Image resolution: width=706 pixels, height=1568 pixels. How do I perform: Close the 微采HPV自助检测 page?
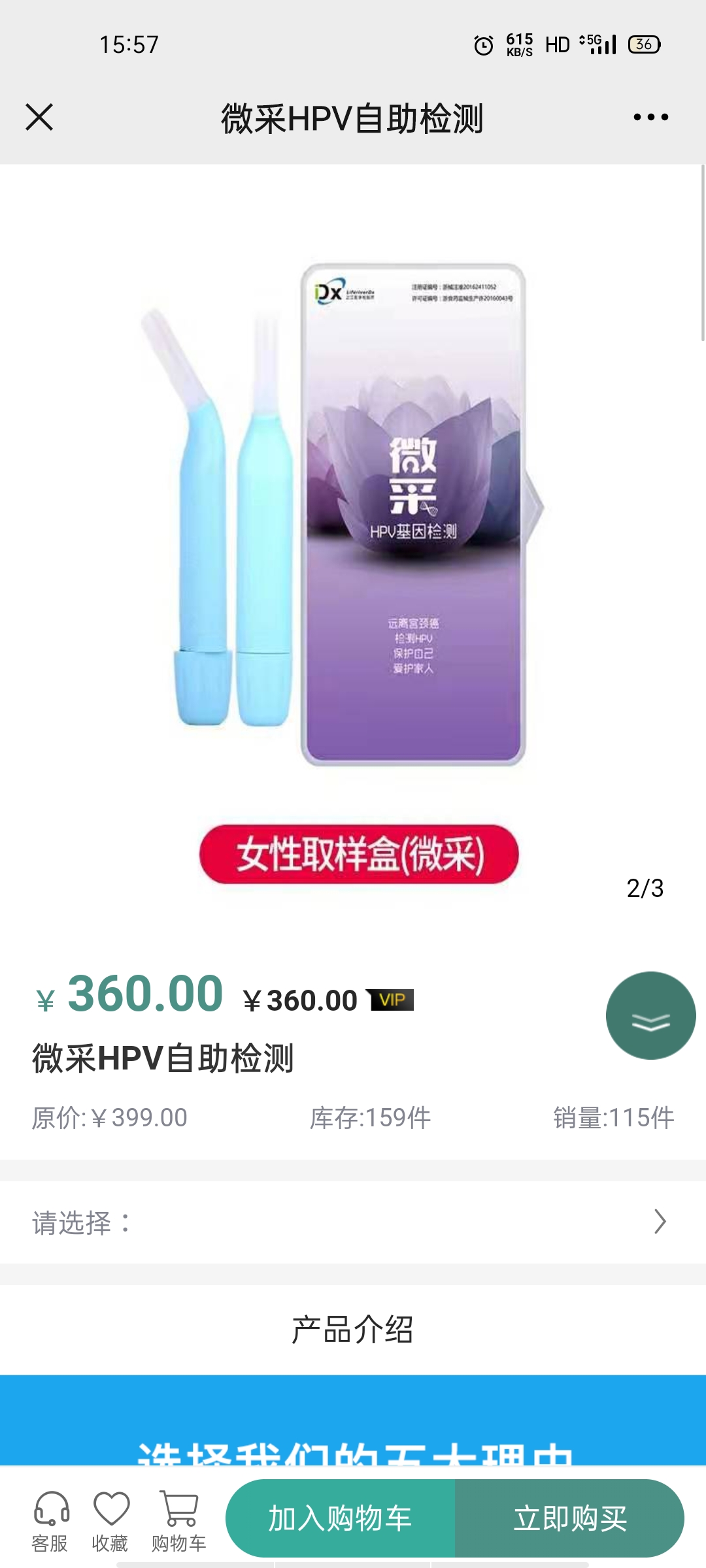(39, 118)
